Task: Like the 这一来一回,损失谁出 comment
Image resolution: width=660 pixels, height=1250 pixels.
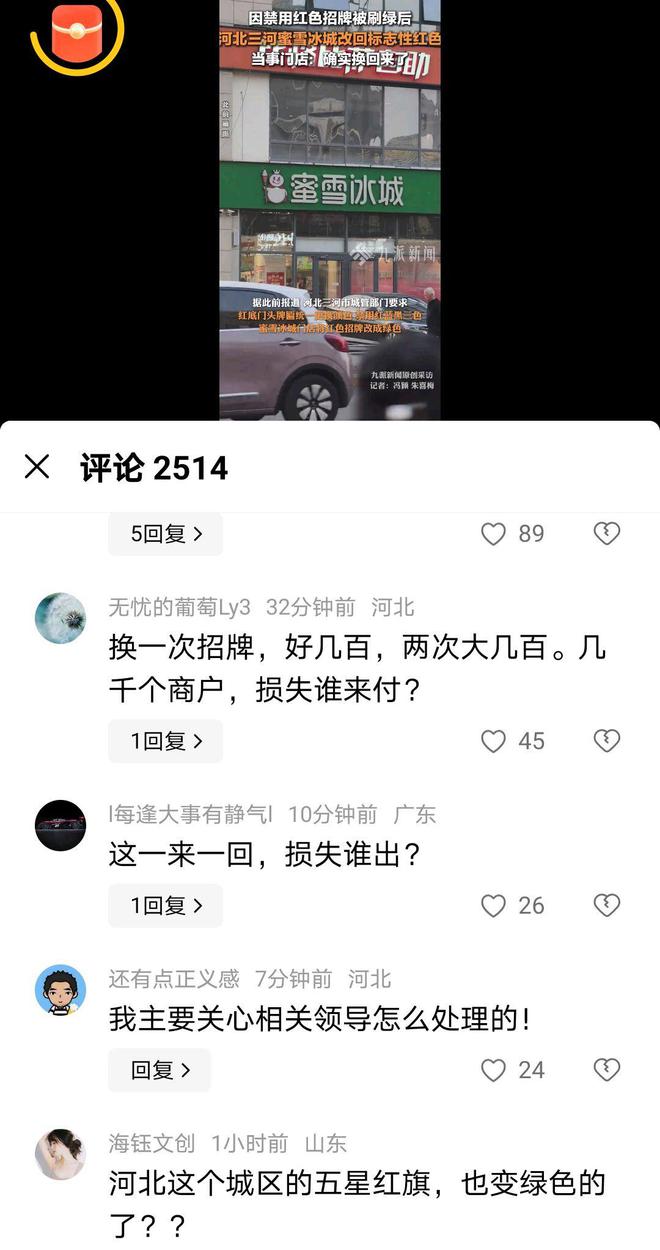Action: tap(494, 906)
